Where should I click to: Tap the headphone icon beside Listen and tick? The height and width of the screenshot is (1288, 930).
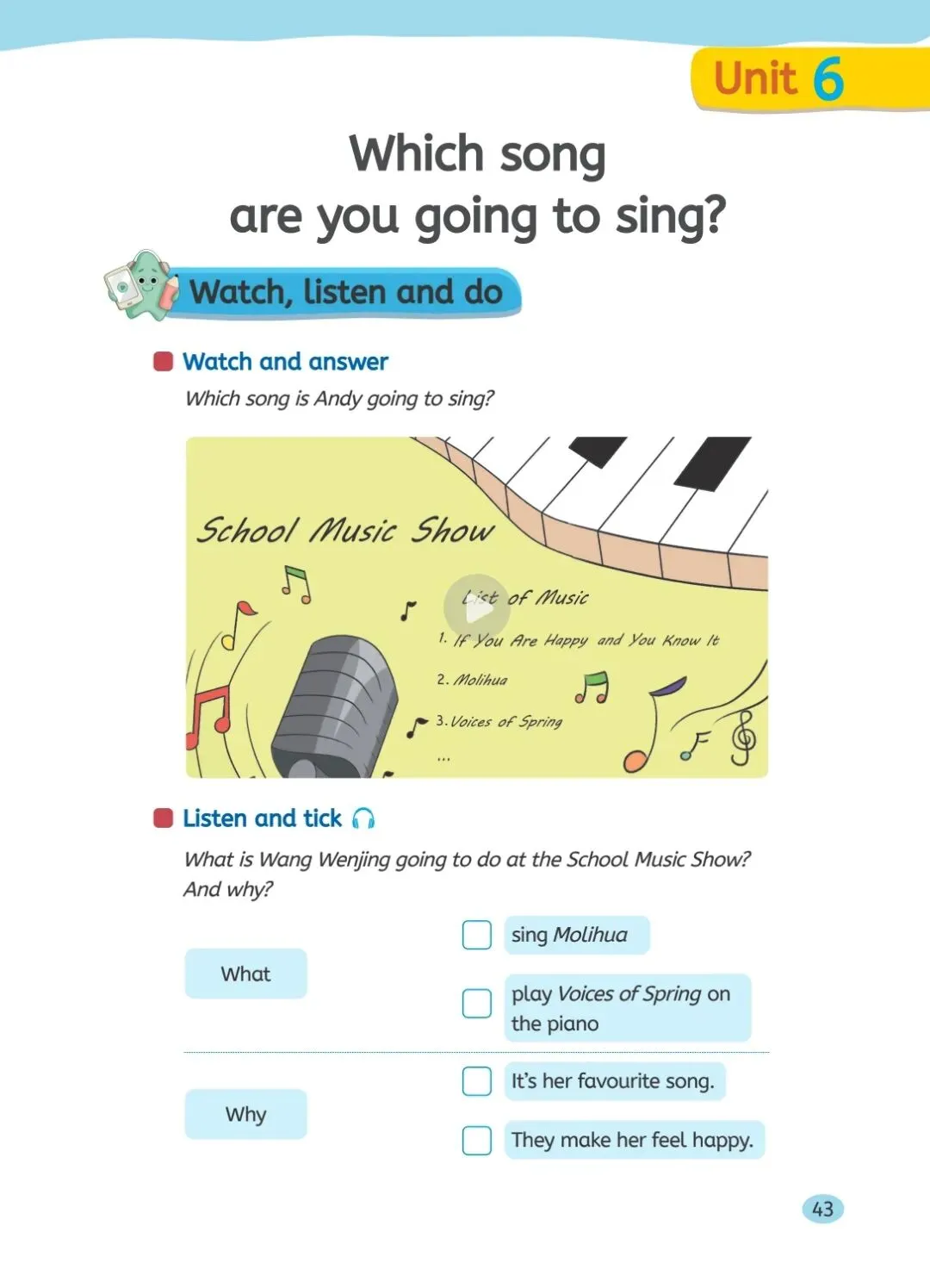364,818
